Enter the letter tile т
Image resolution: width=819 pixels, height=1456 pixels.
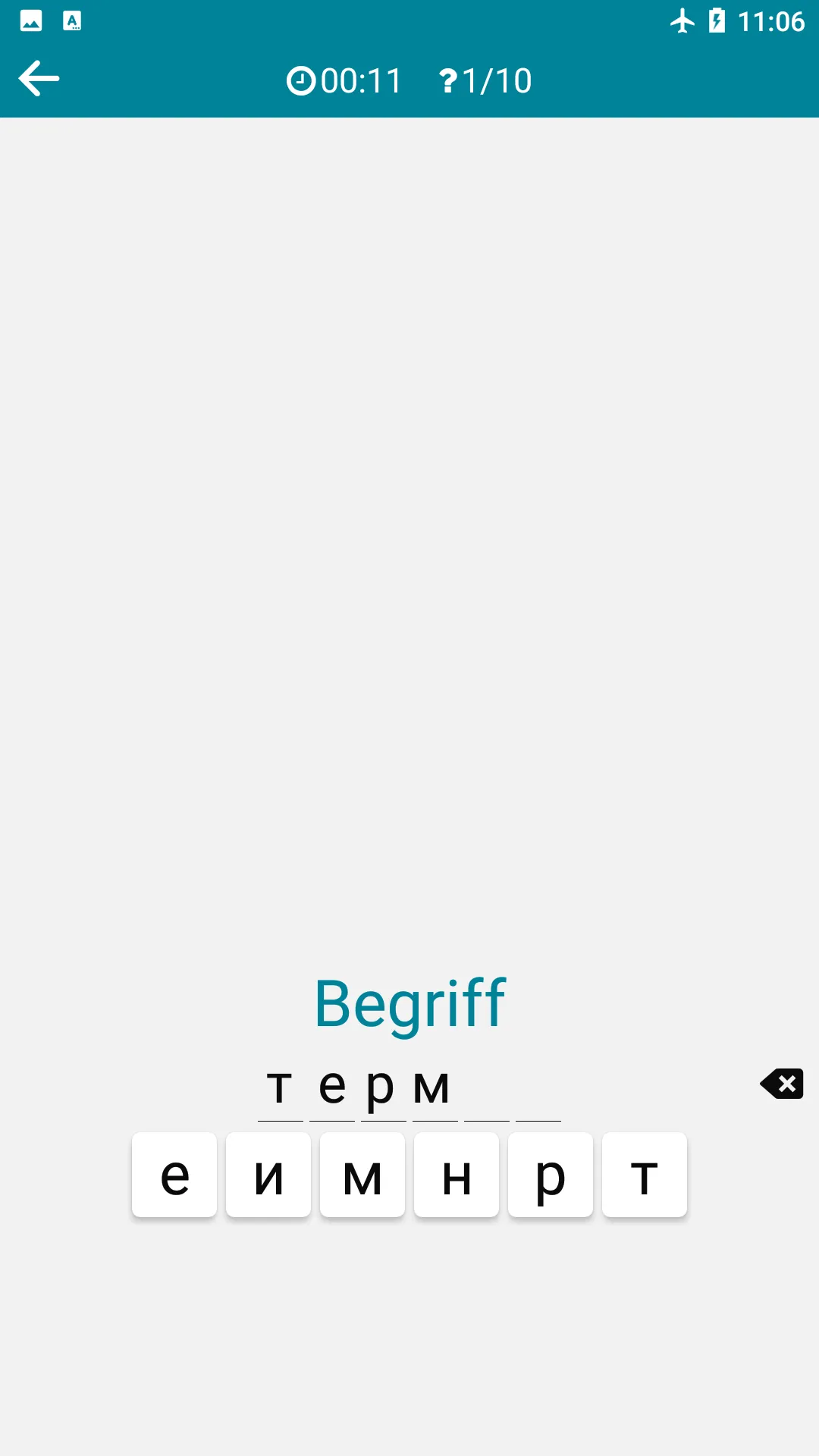(645, 1175)
